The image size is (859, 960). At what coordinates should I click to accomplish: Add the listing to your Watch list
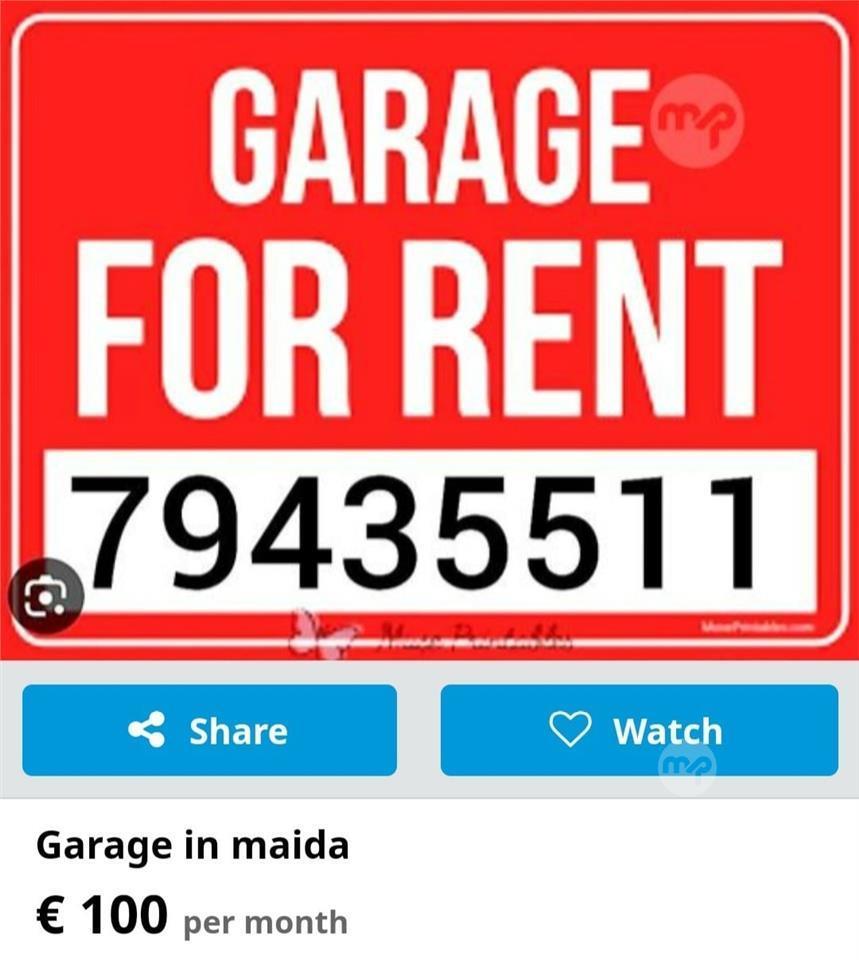(x=638, y=730)
